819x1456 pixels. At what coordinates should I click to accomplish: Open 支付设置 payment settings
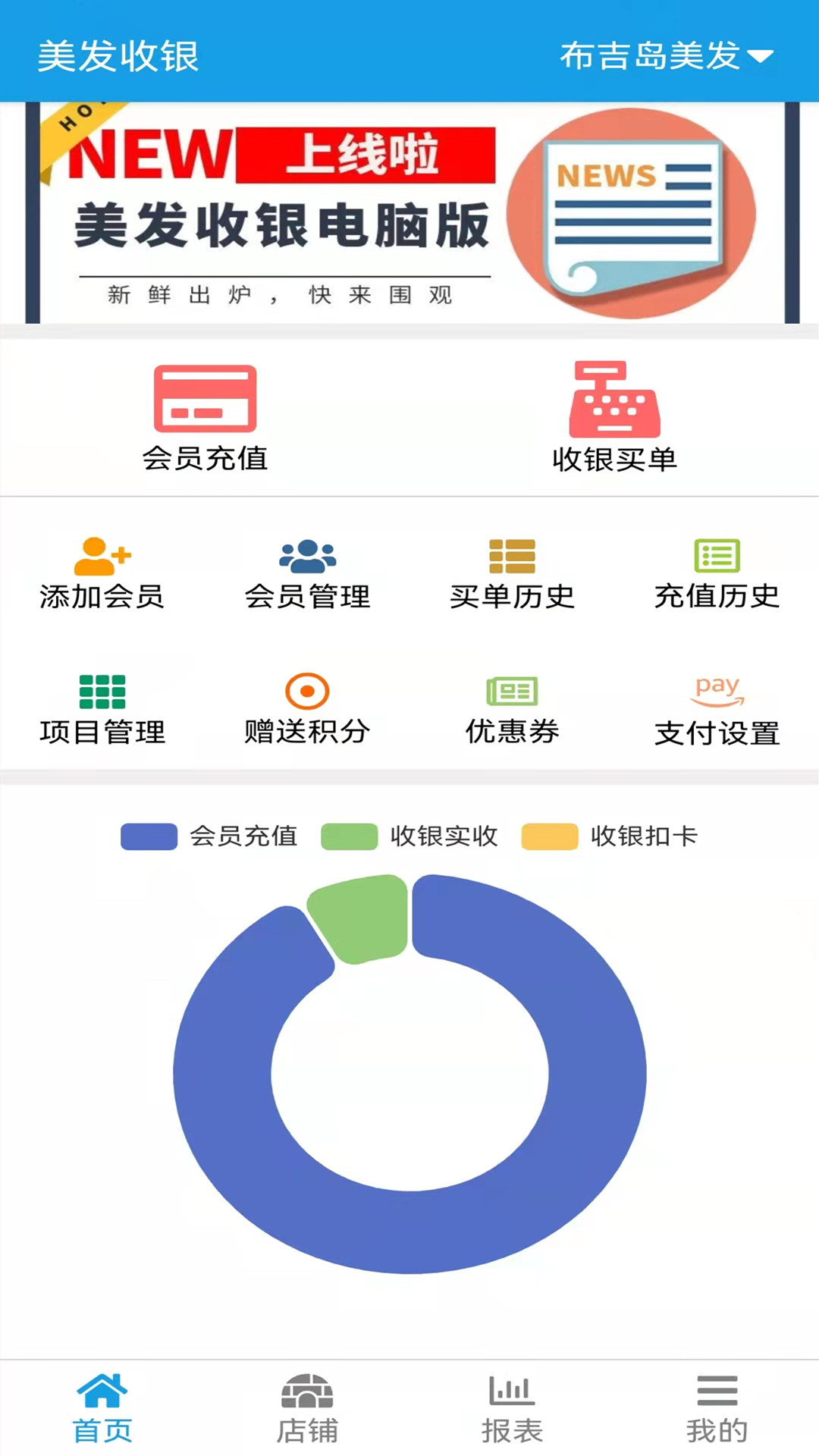point(717,690)
